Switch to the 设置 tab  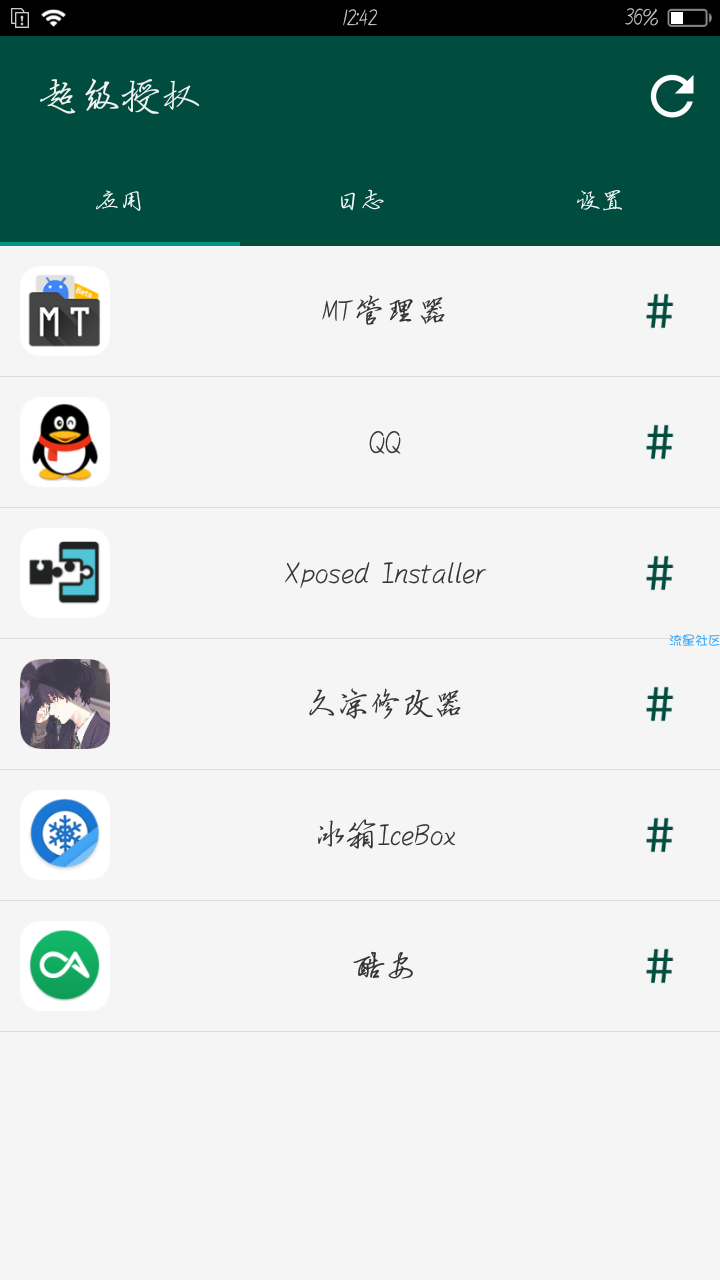(x=600, y=201)
